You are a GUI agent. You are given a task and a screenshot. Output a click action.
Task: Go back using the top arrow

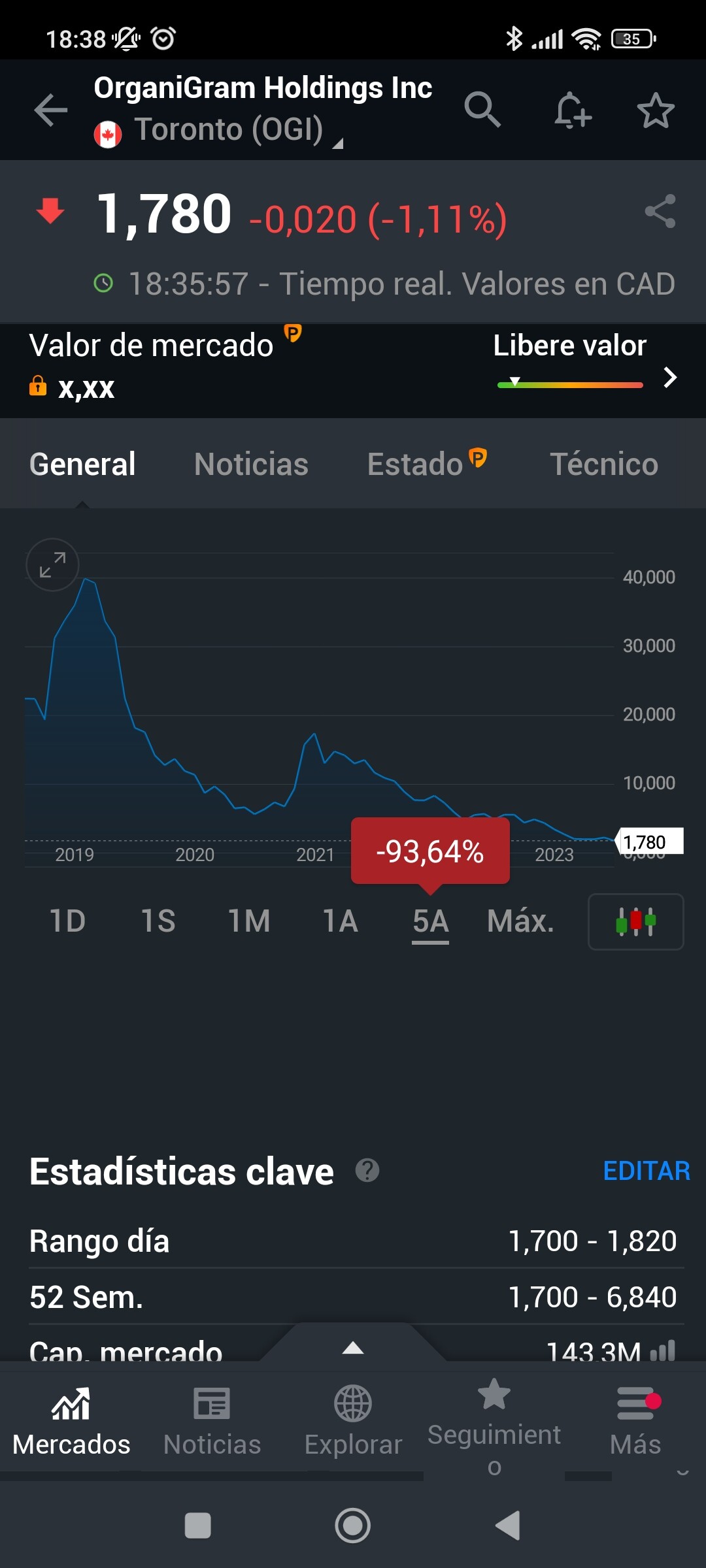(x=51, y=110)
